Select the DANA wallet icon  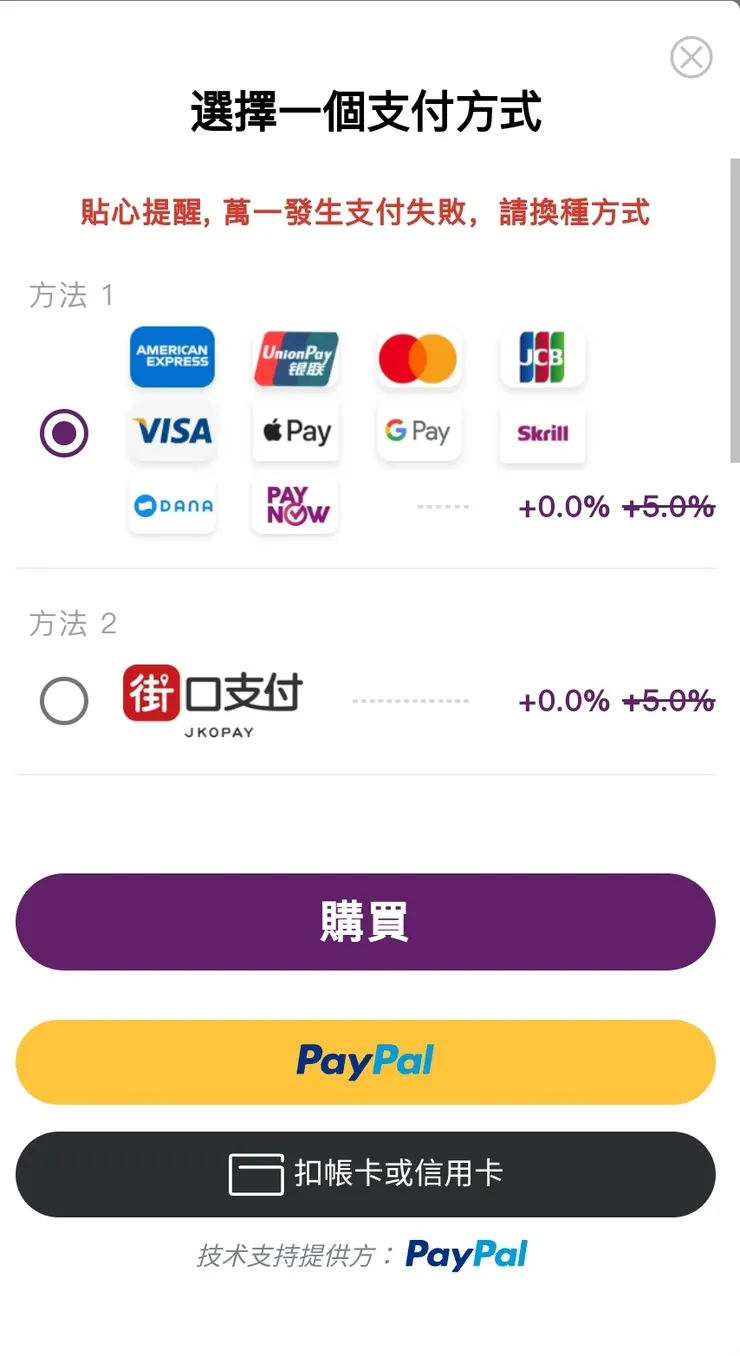click(x=172, y=506)
